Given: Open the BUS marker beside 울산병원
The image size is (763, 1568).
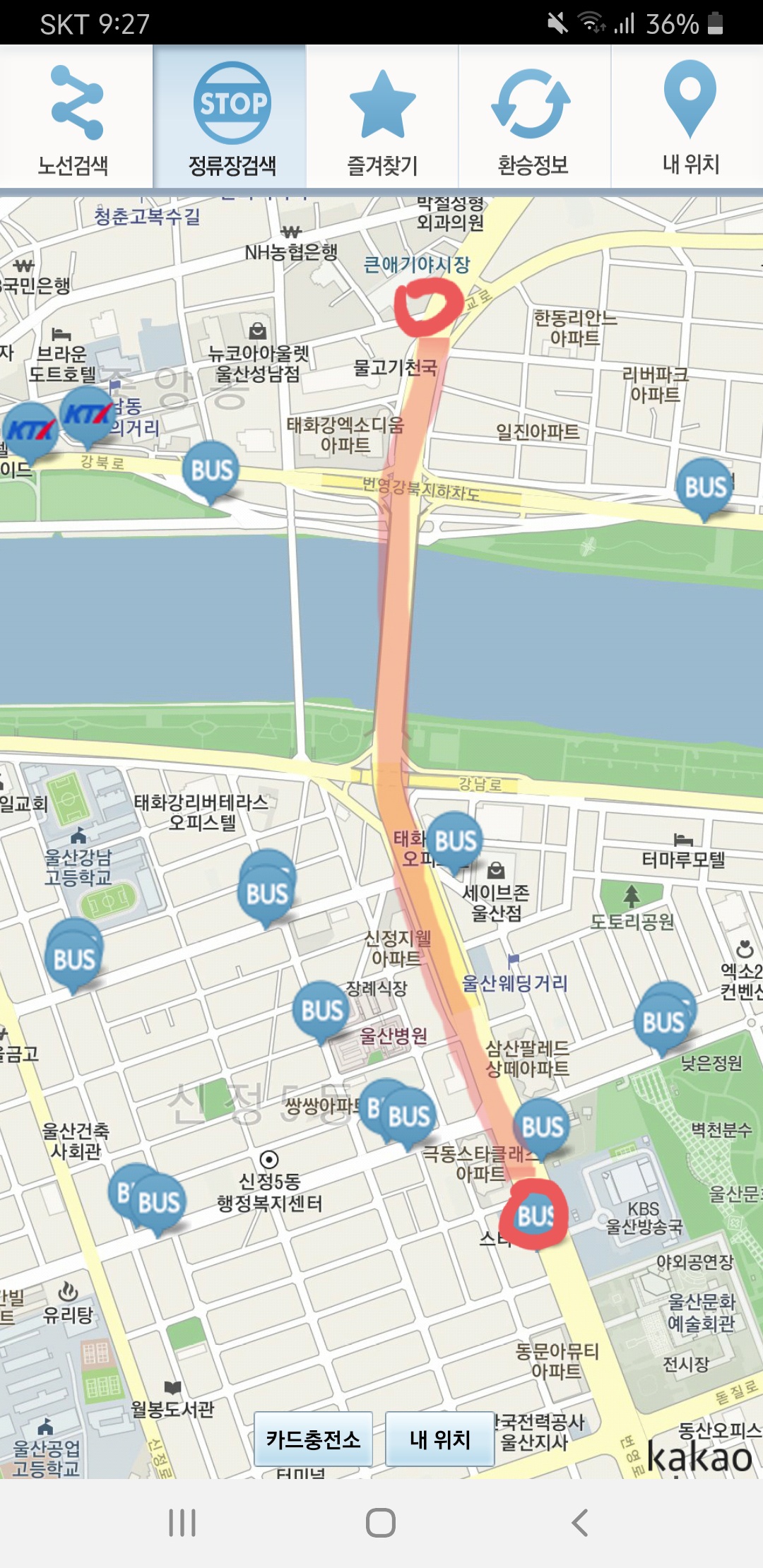Looking at the screenshot, I should point(321,1011).
